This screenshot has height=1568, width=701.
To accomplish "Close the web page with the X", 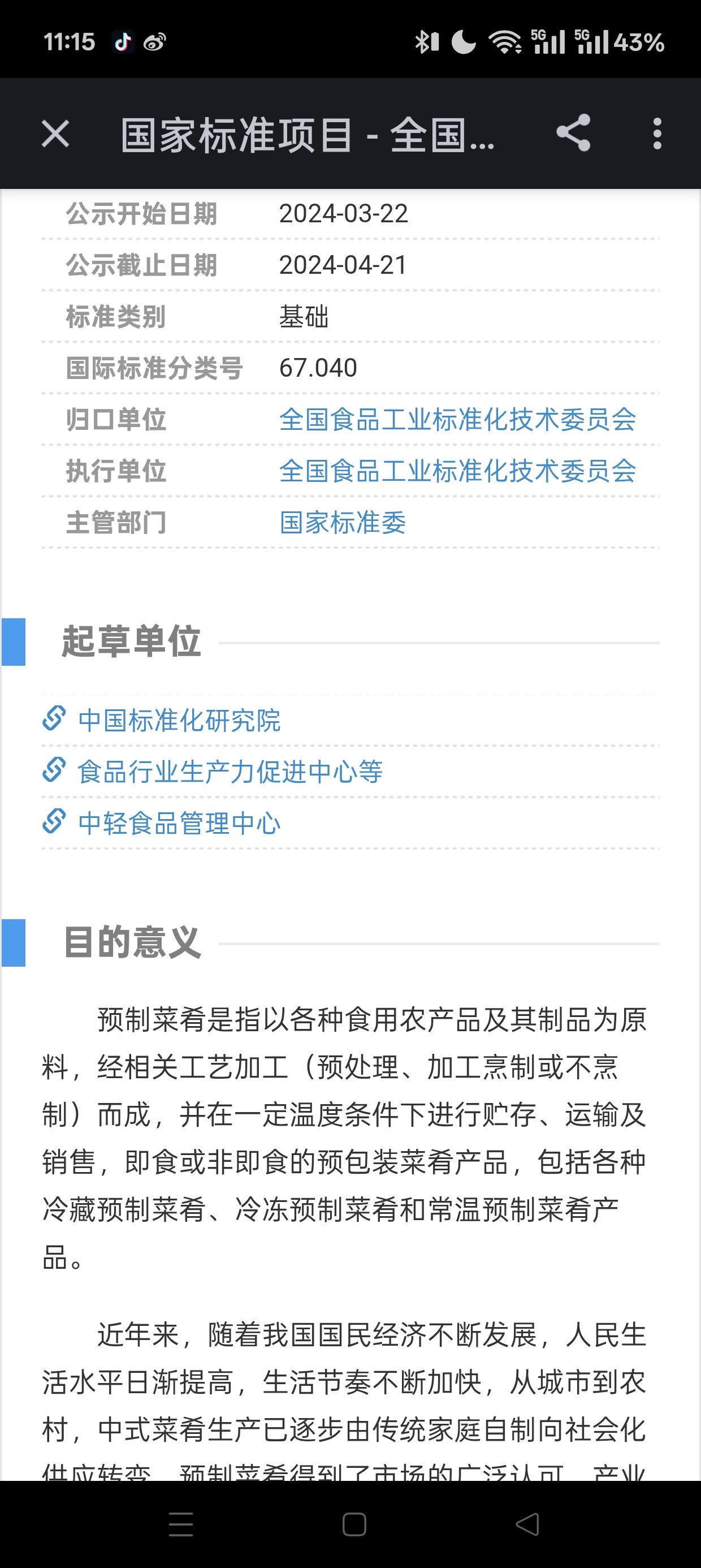I will coord(55,133).
